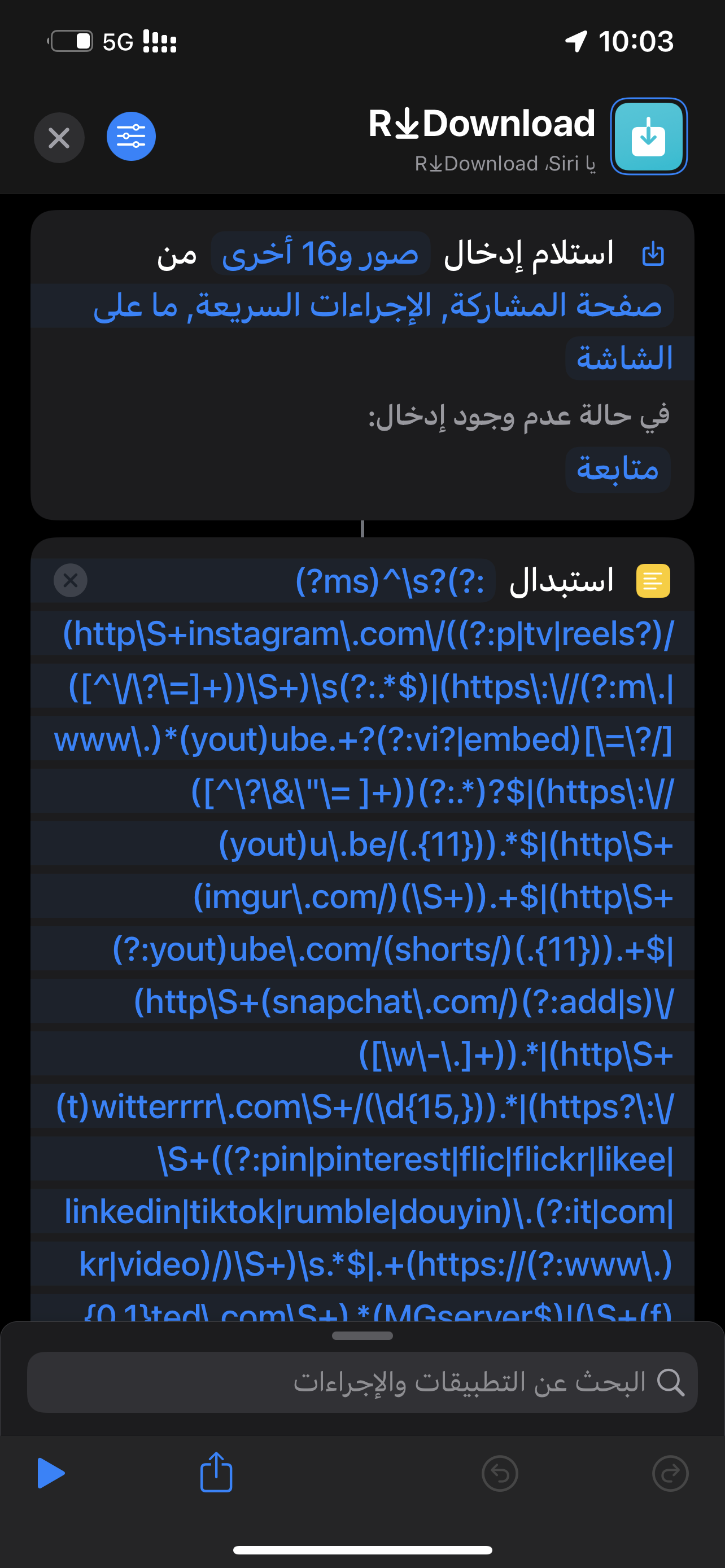The image size is (725, 1568).
Task: Tap the R↓Download shortcut icon
Action: (x=649, y=137)
